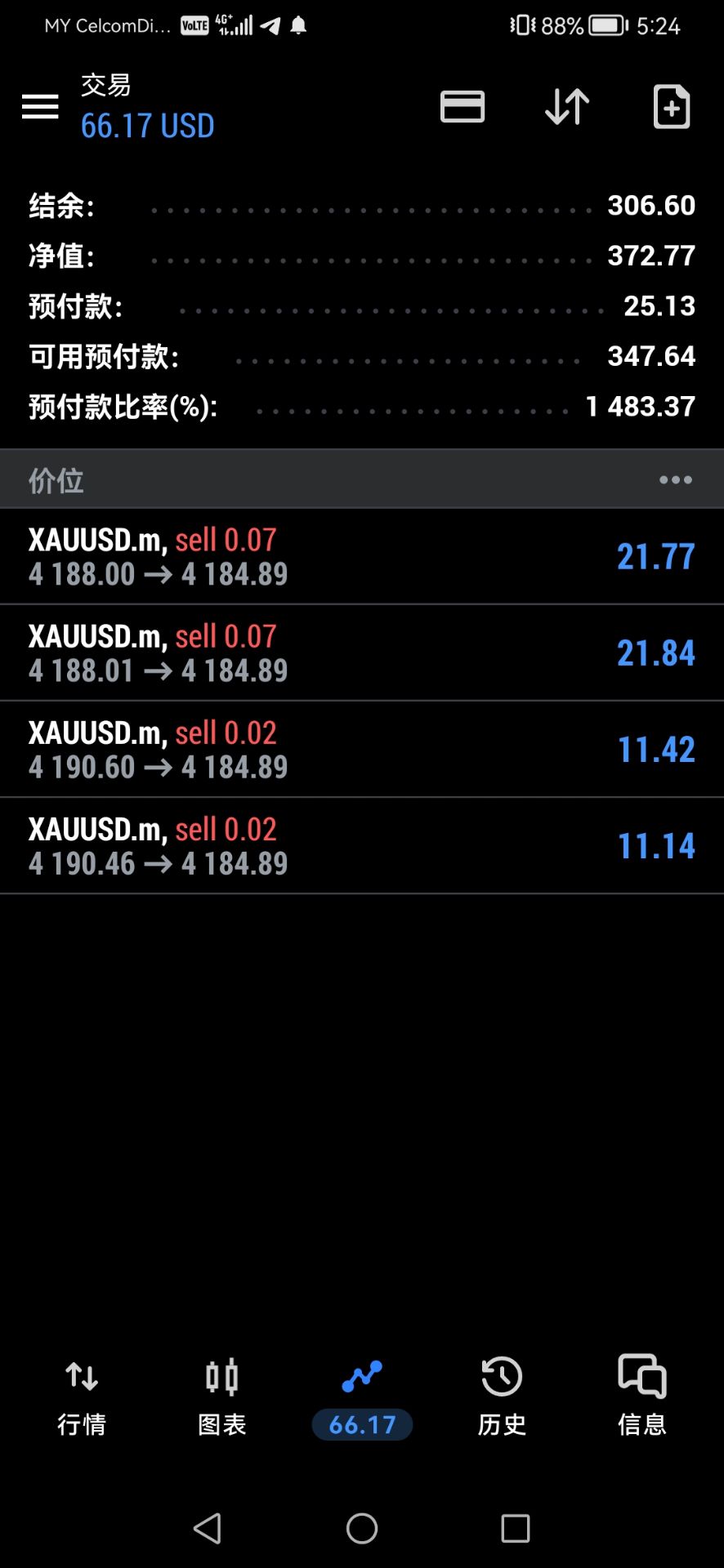Tap the system home button
The width and height of the screenshot is (724, 1568).
[x=362, y=1528]
